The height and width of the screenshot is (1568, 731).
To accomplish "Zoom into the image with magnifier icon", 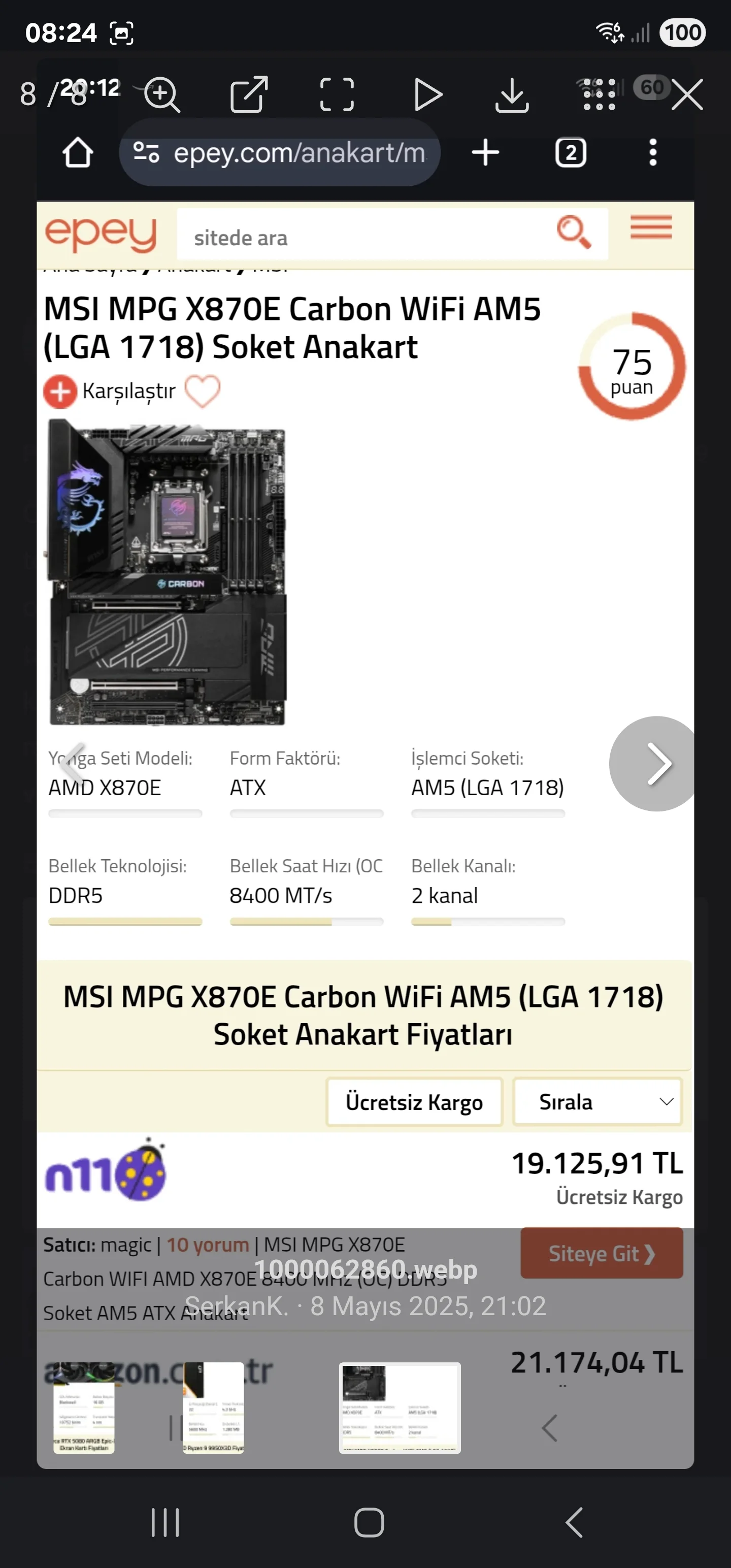I will [x=162, y=94].
